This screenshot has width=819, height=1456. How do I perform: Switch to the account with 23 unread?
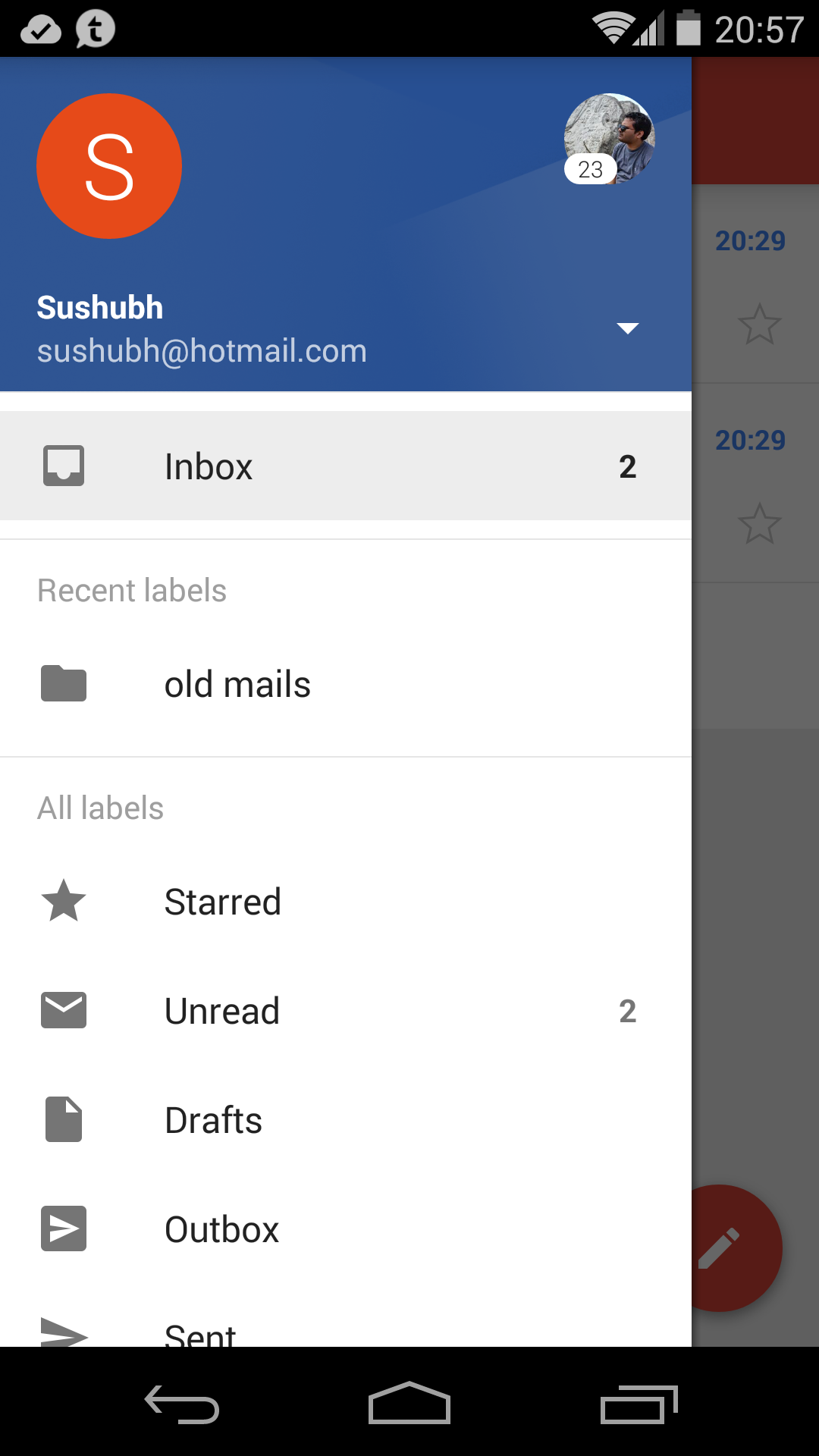pos(609,139)
